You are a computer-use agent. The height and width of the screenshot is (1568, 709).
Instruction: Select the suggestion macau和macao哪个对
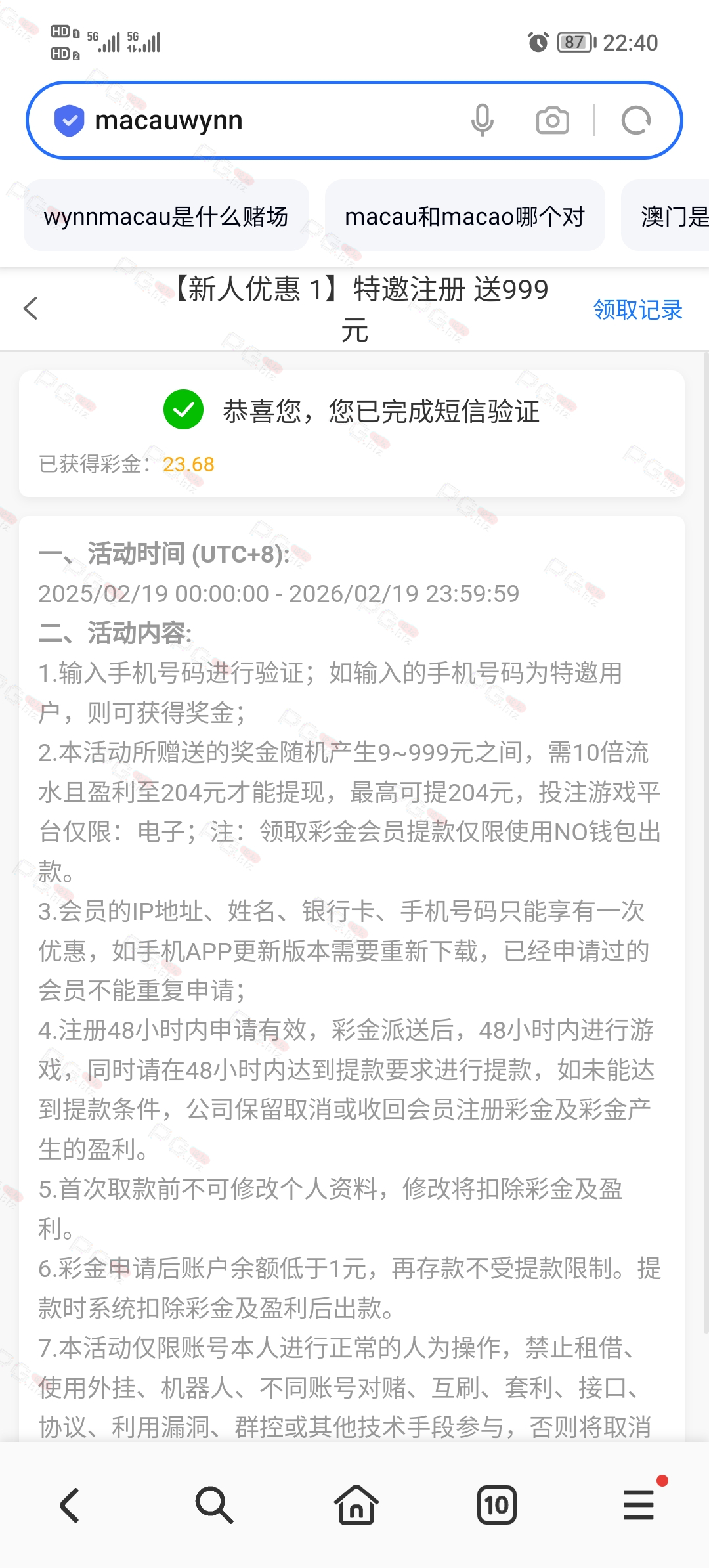click(465, 215)
